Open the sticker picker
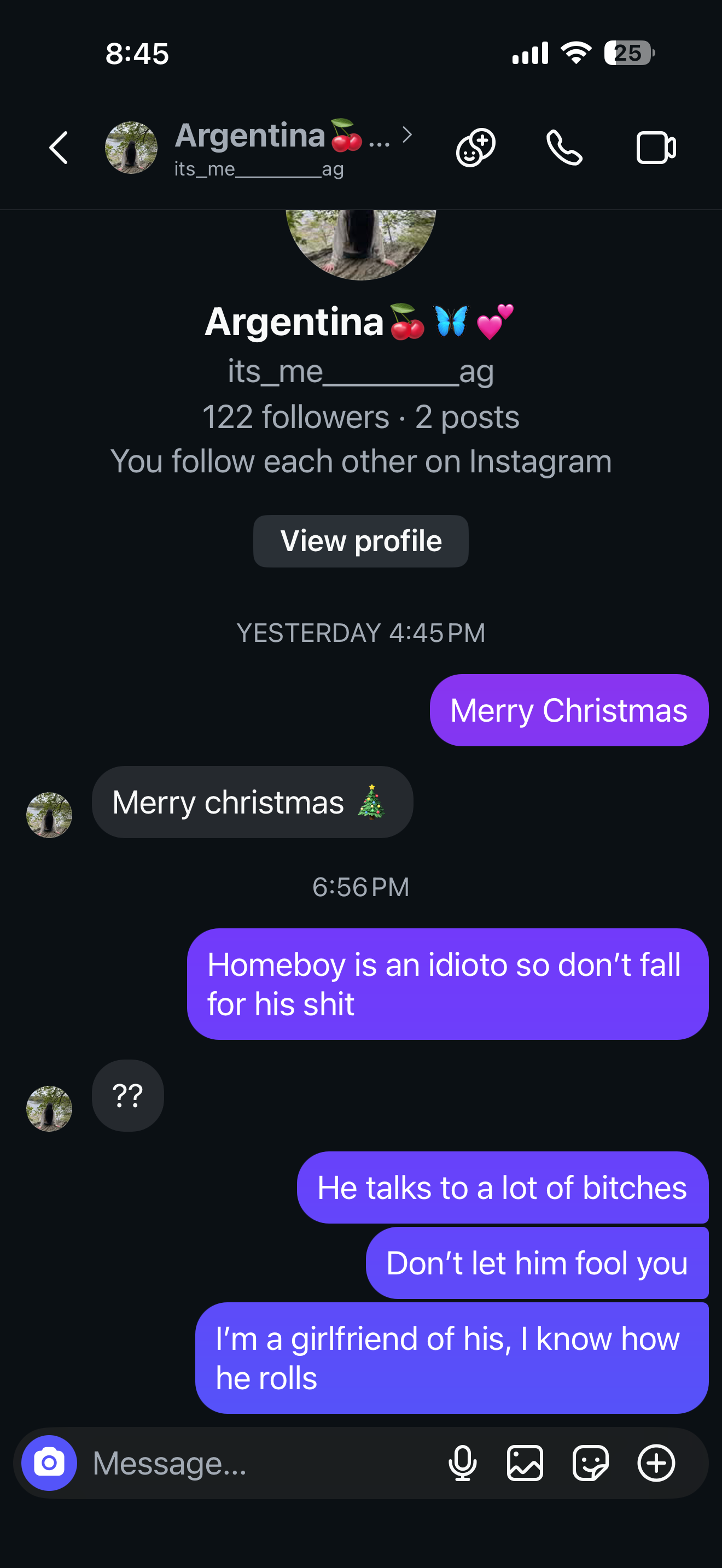722x1568 pixels. point(590,1464)
